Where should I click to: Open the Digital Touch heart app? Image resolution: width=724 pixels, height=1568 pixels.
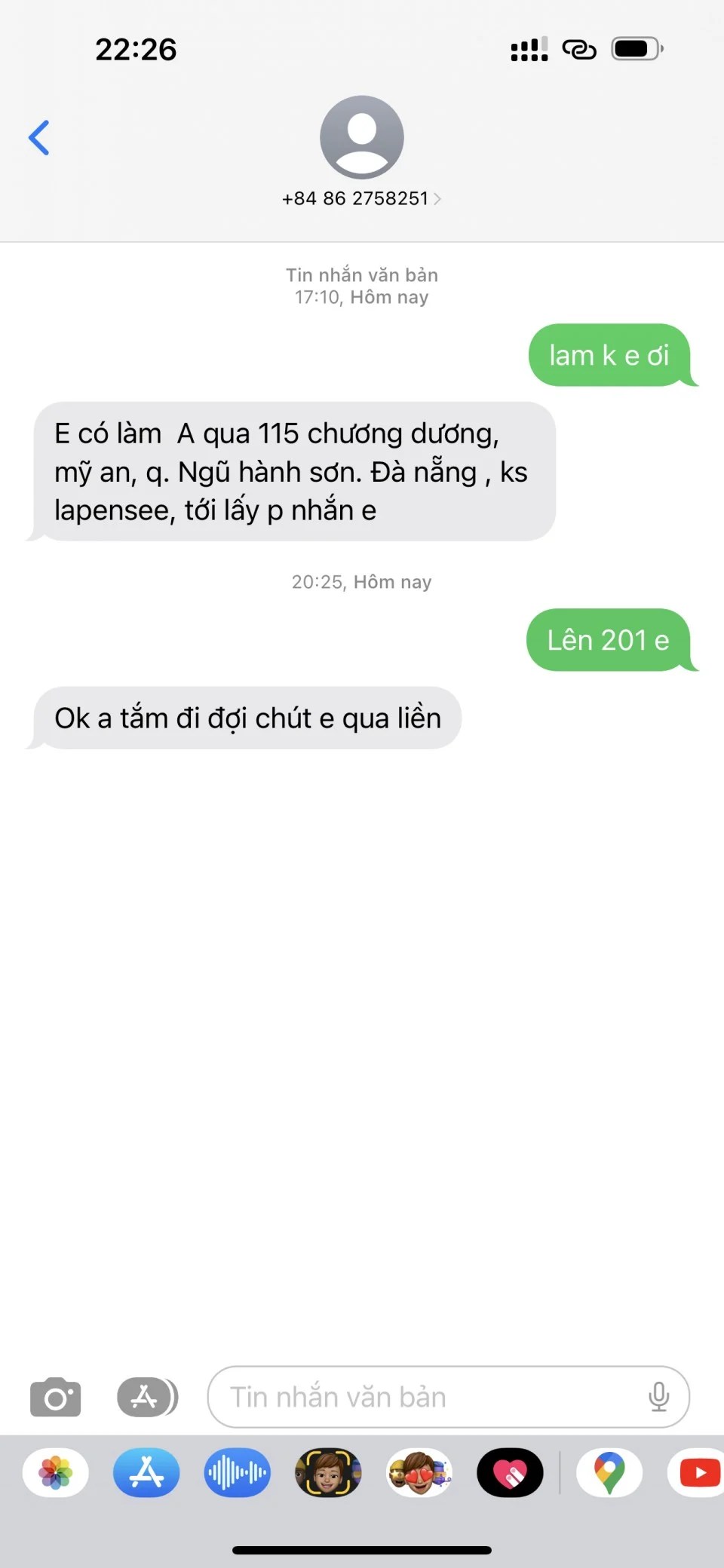click(510, 1472)
